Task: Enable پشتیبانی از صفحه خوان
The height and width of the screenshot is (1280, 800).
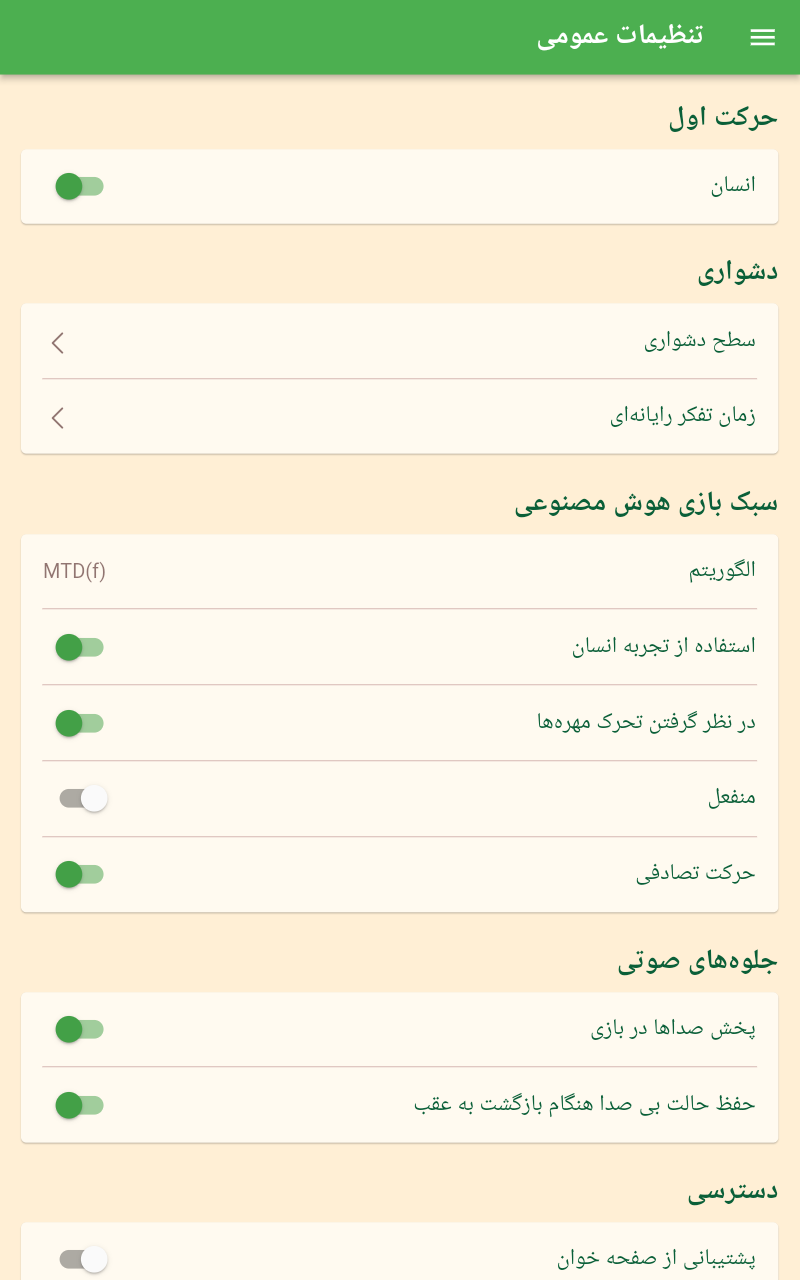Action: pyautogui.click(x=83, y=1259)
